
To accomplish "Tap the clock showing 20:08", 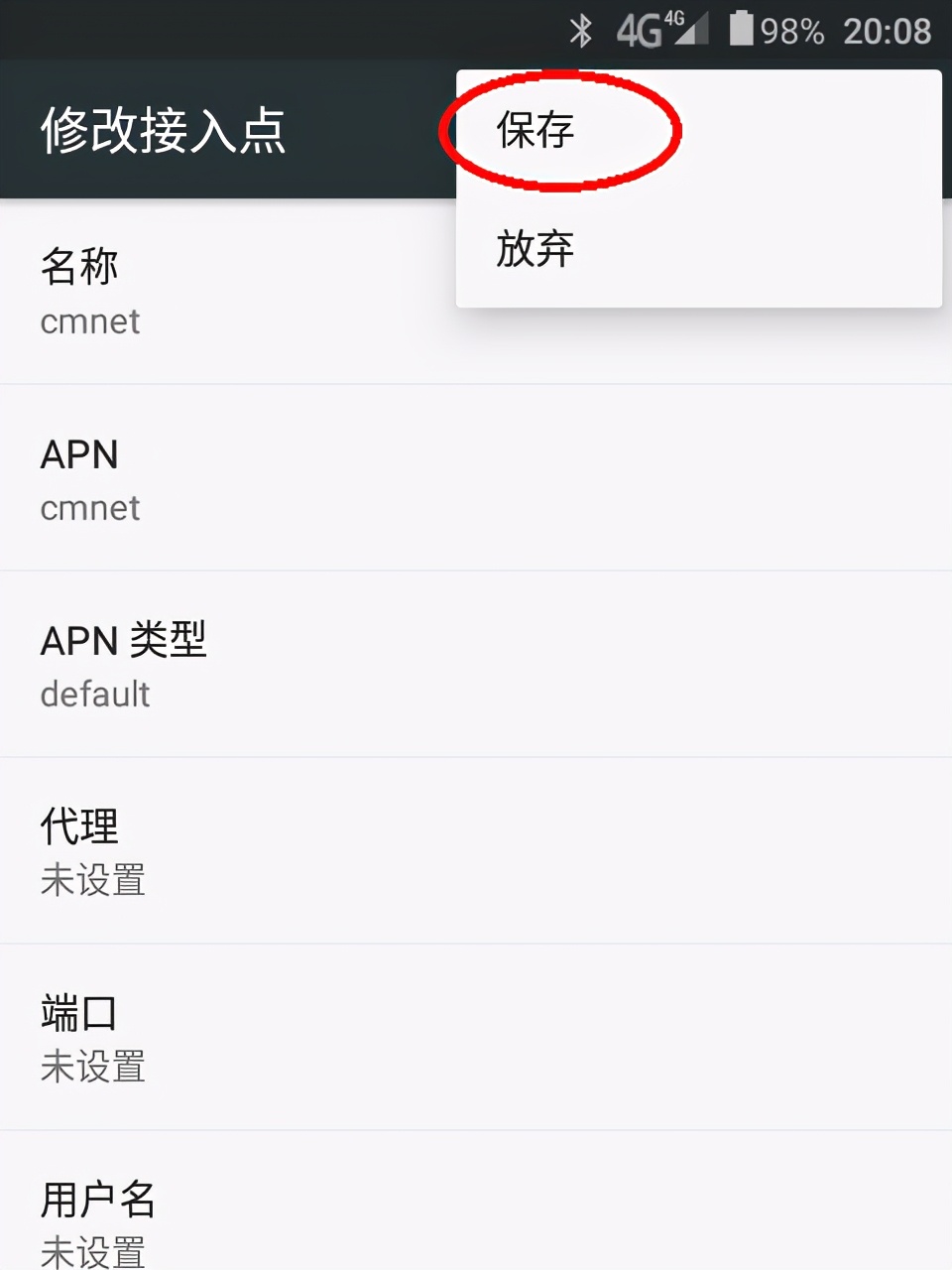I will pos(888,31).
